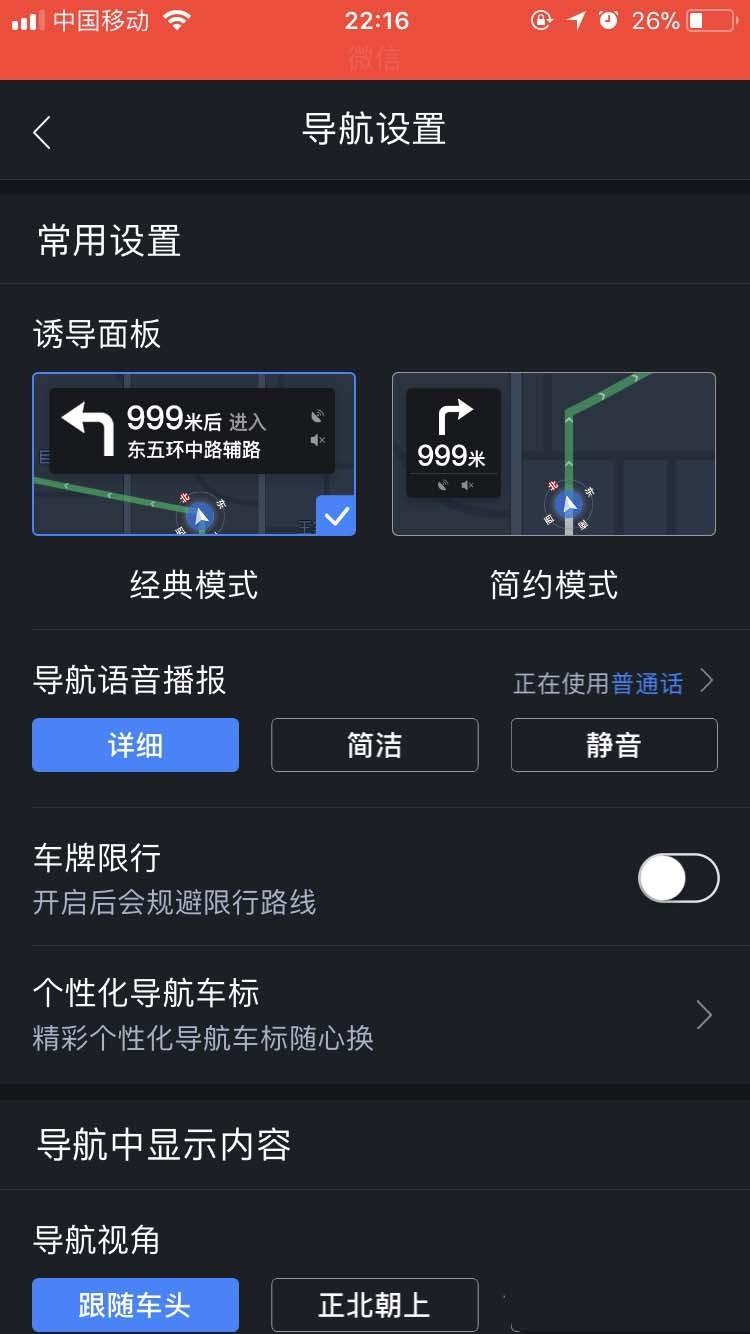Select the 详细 voice broadcast button
The height and width of the screenshot is (1334, 750).
click(x=135, y=744)
